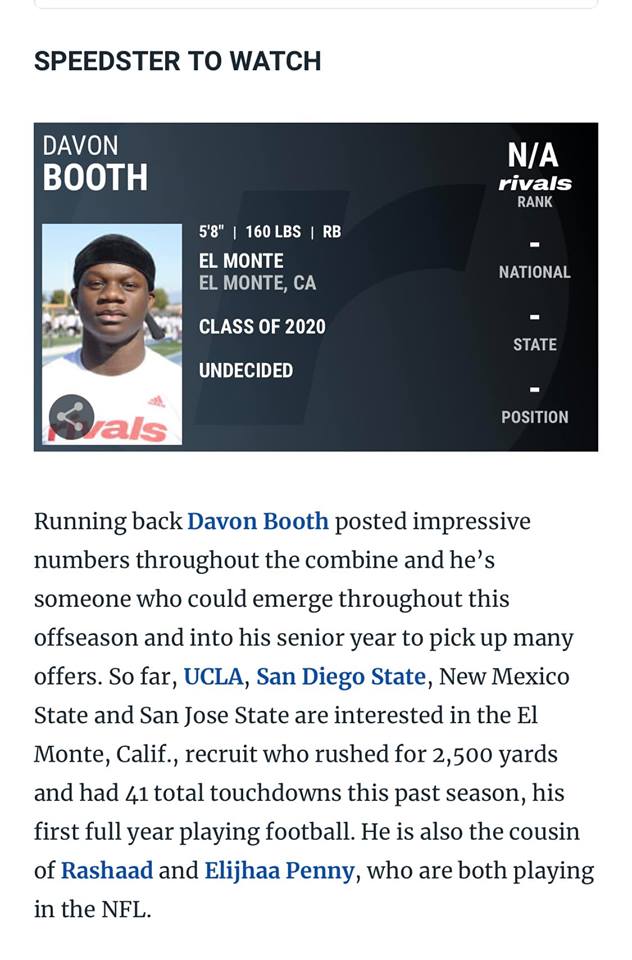Follow the UCLA link in the article
This screenshot has width=632, height=960.
[x=213, y=677]
